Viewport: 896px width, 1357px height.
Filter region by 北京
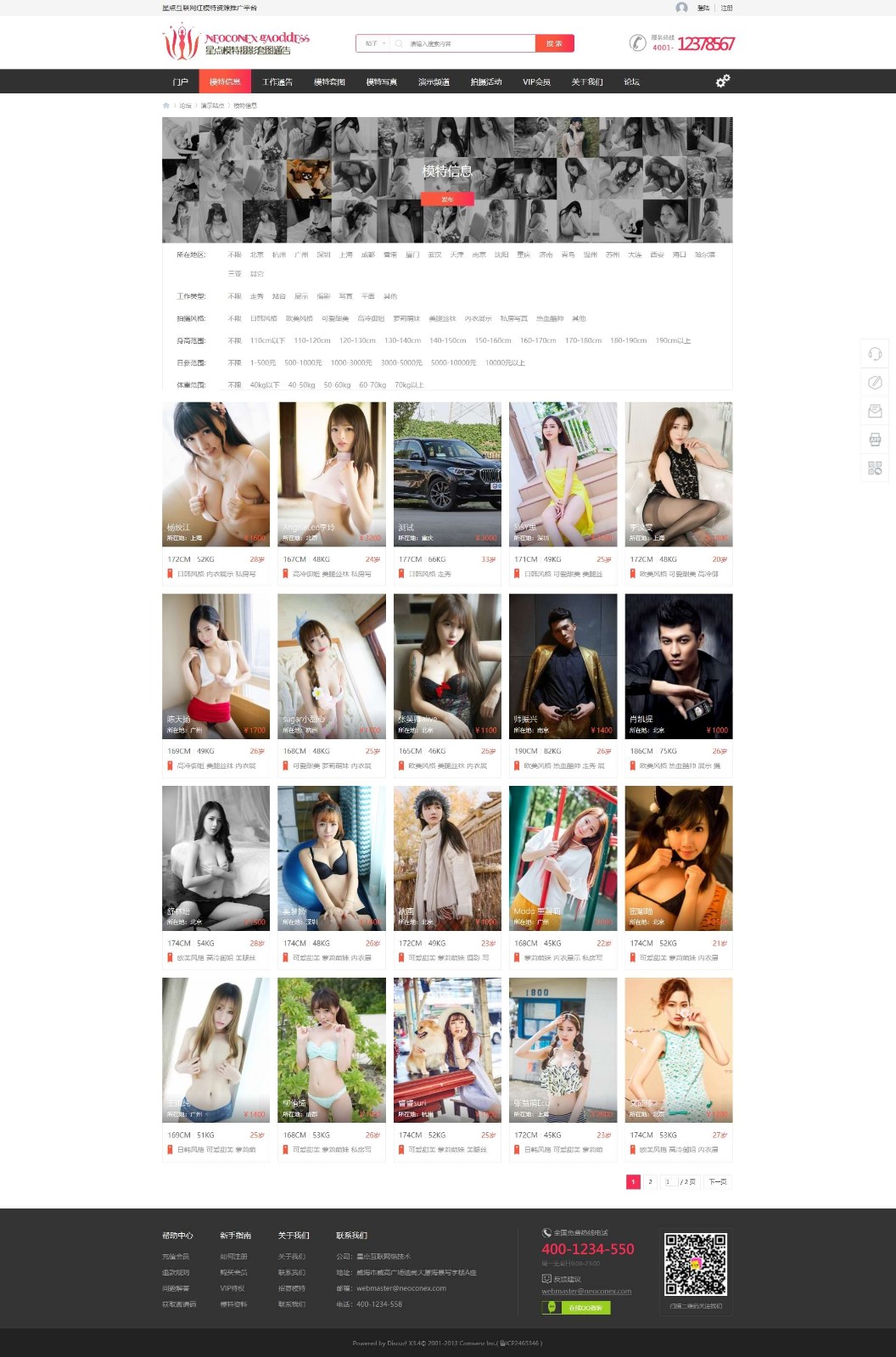pos(256,255)
